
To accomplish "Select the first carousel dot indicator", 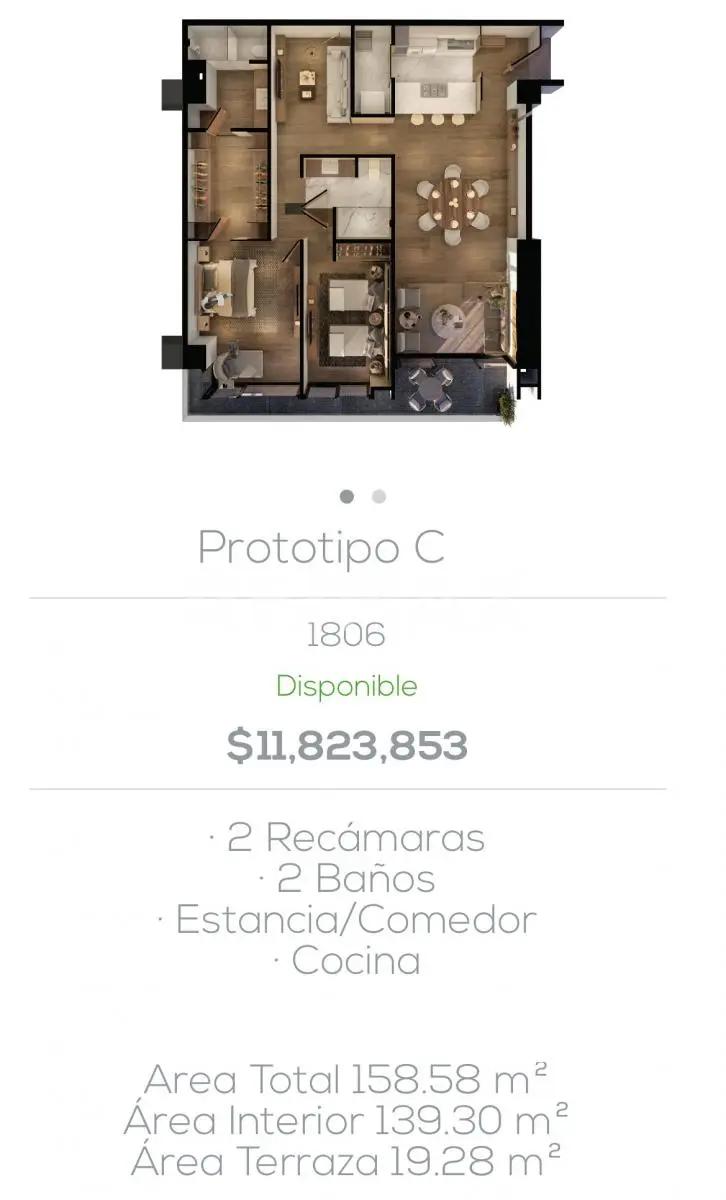I will pyautogui.click(x=346, y=494).
